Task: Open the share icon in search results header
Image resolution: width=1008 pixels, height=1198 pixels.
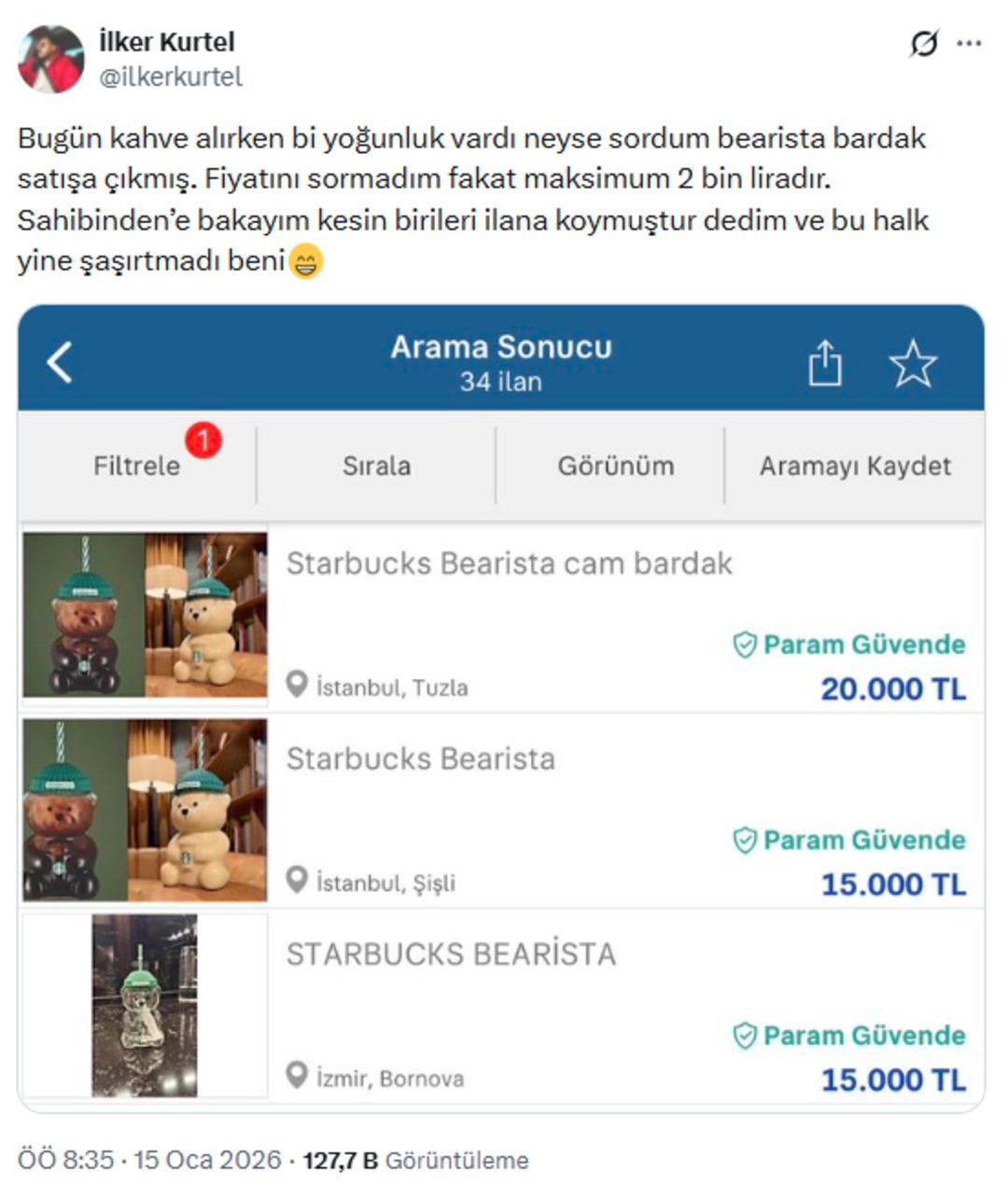Action: 827,363
